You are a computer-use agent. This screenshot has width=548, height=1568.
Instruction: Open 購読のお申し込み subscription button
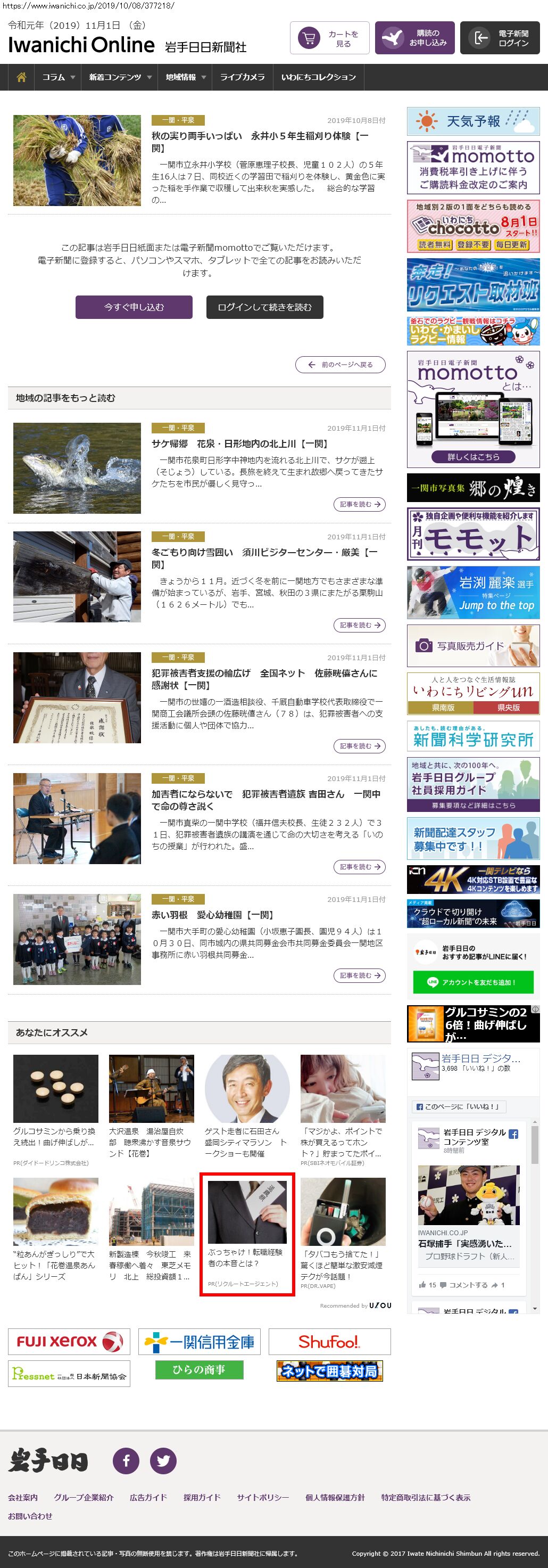[x=414, y=38]
